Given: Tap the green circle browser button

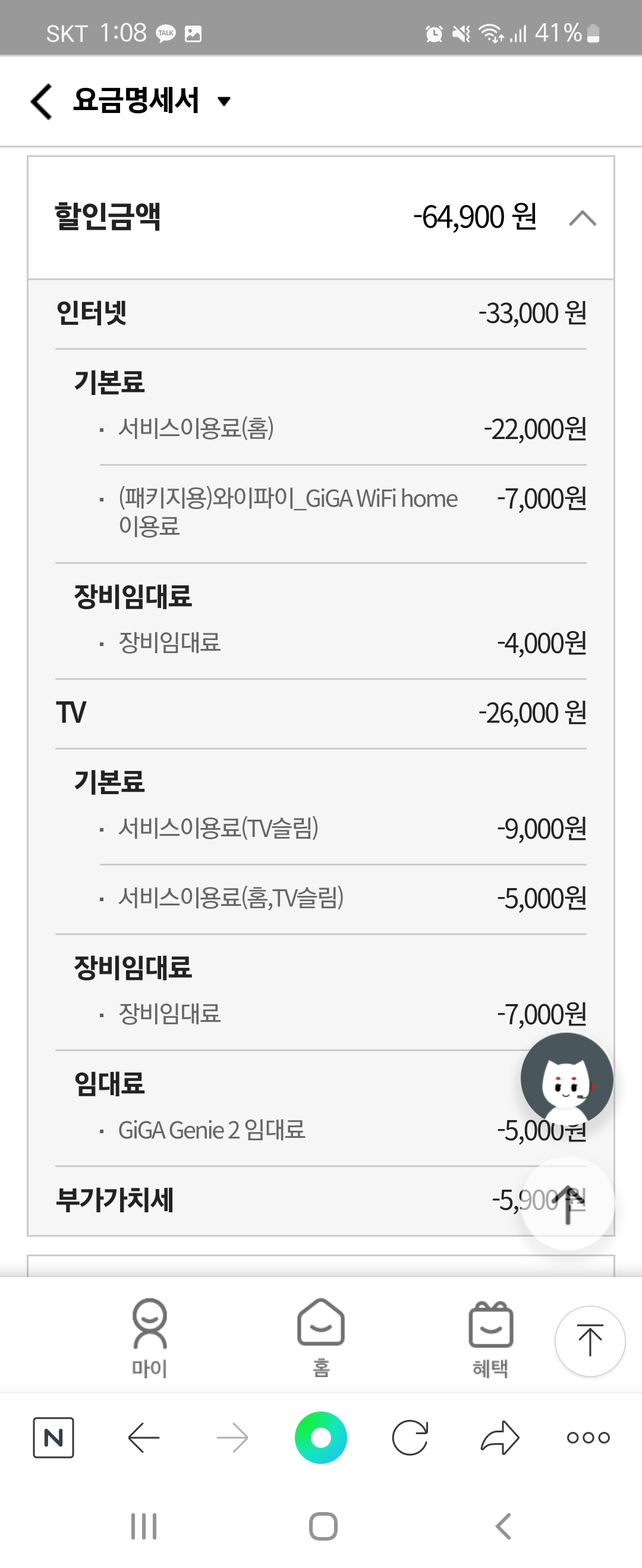Looking at the screenshot, I should [320, 1438].
